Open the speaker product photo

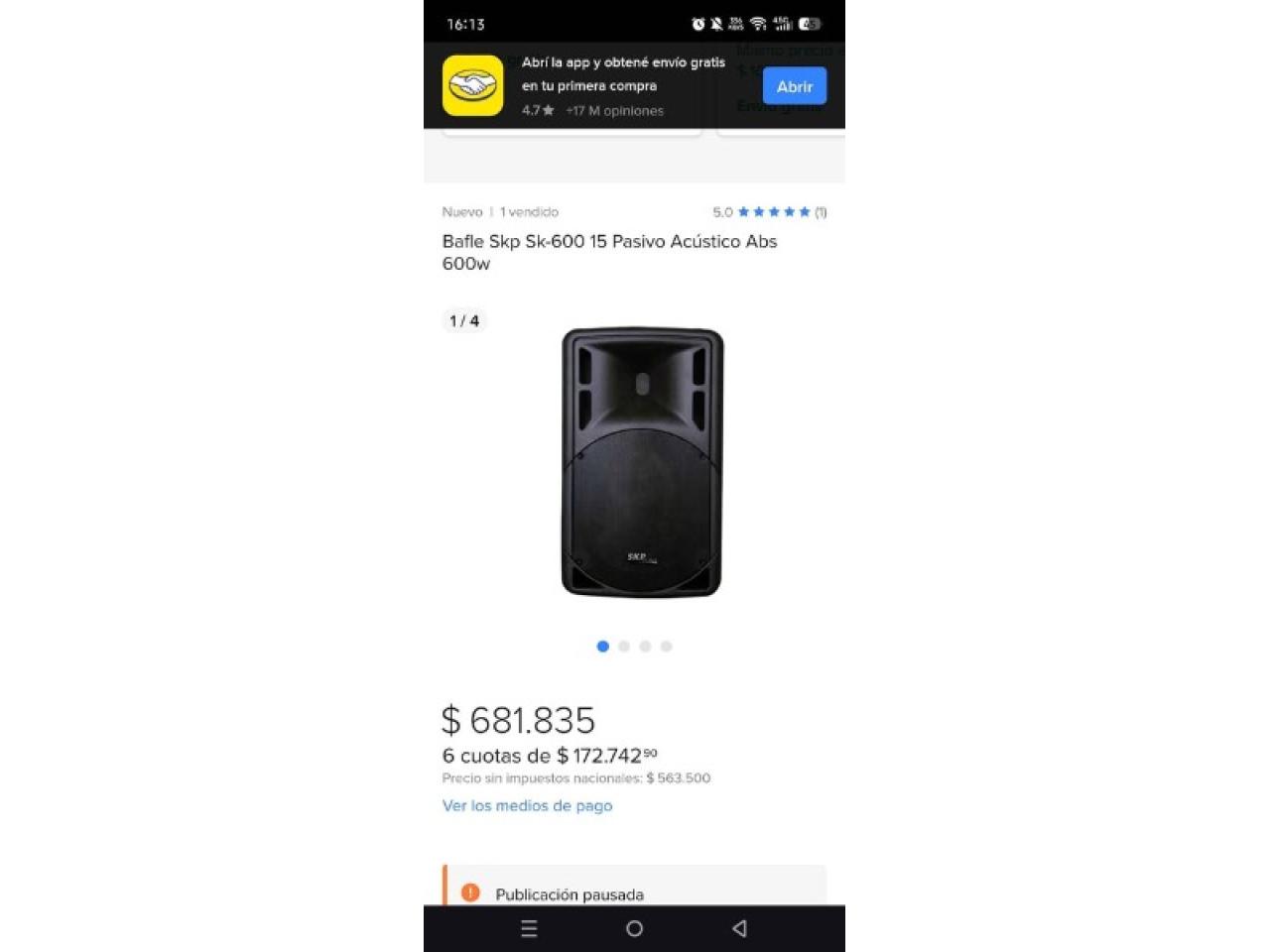(x=642, y=462)
